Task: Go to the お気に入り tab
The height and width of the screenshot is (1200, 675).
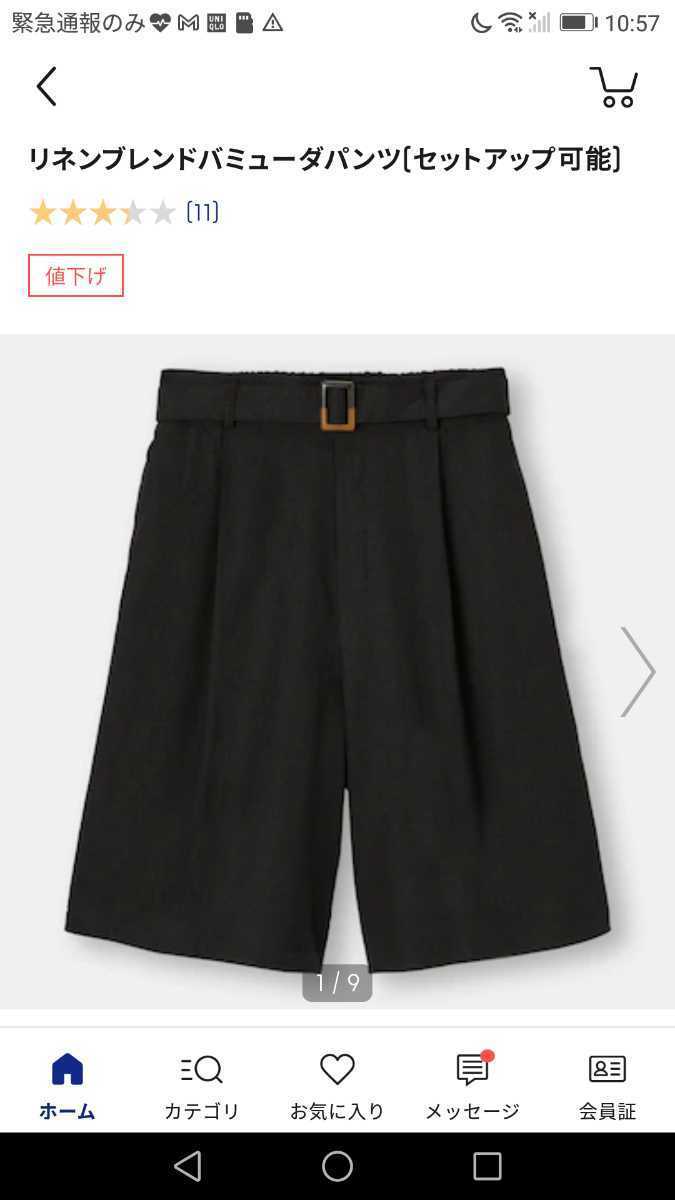Action: click(x=337, y=1084)
